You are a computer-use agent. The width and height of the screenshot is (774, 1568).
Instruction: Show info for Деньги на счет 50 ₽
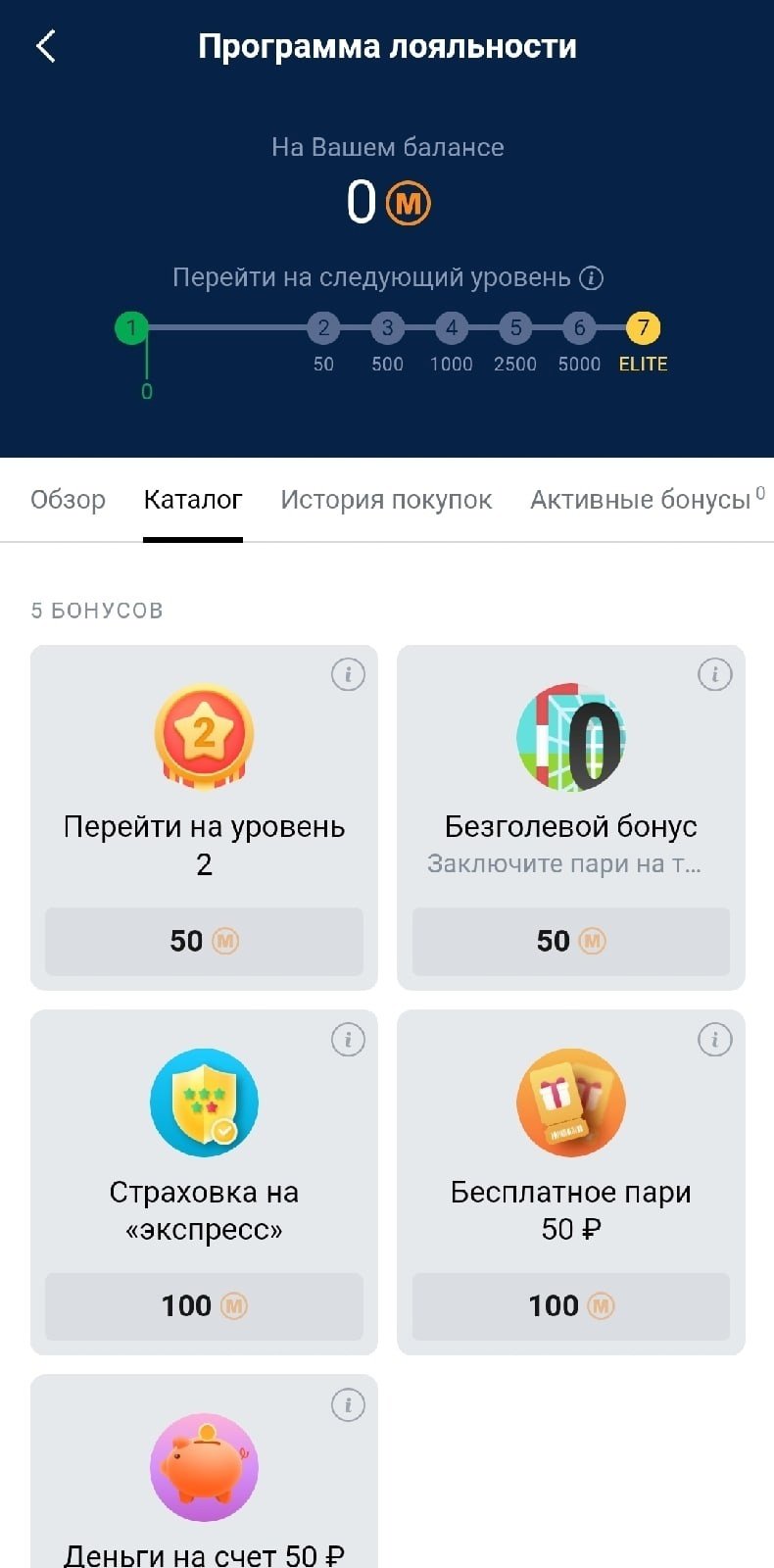348,1404
